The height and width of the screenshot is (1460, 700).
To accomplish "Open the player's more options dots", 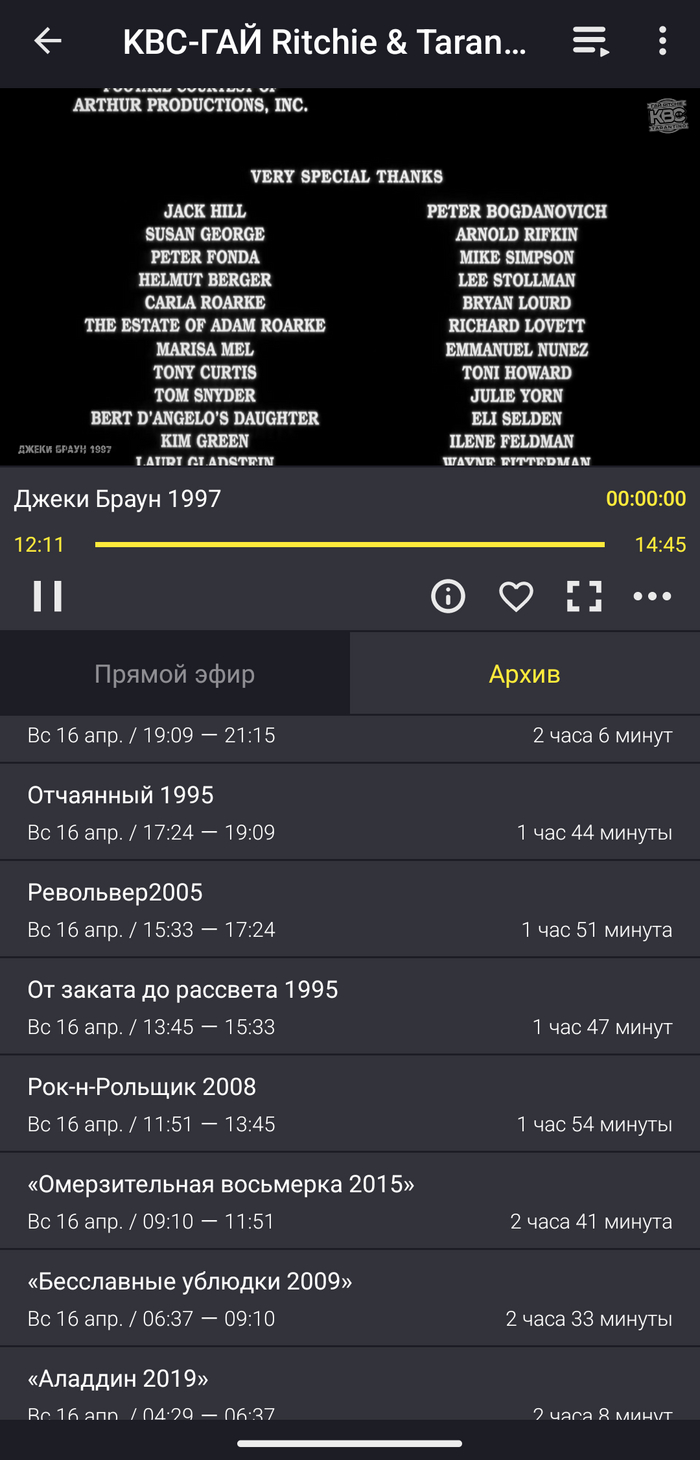I will (652, 597).
